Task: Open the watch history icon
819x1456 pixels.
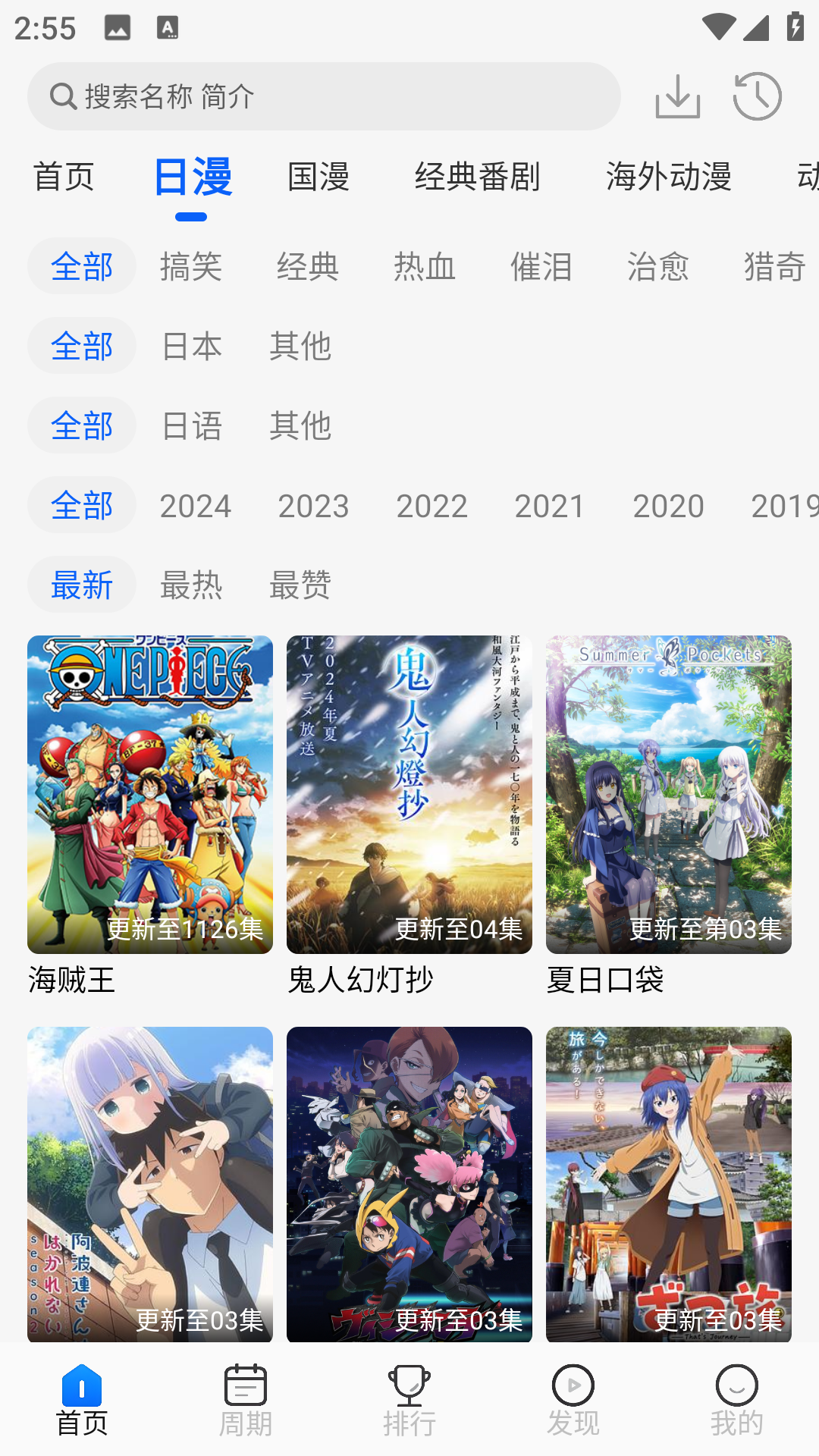Action: coord(757,96)
